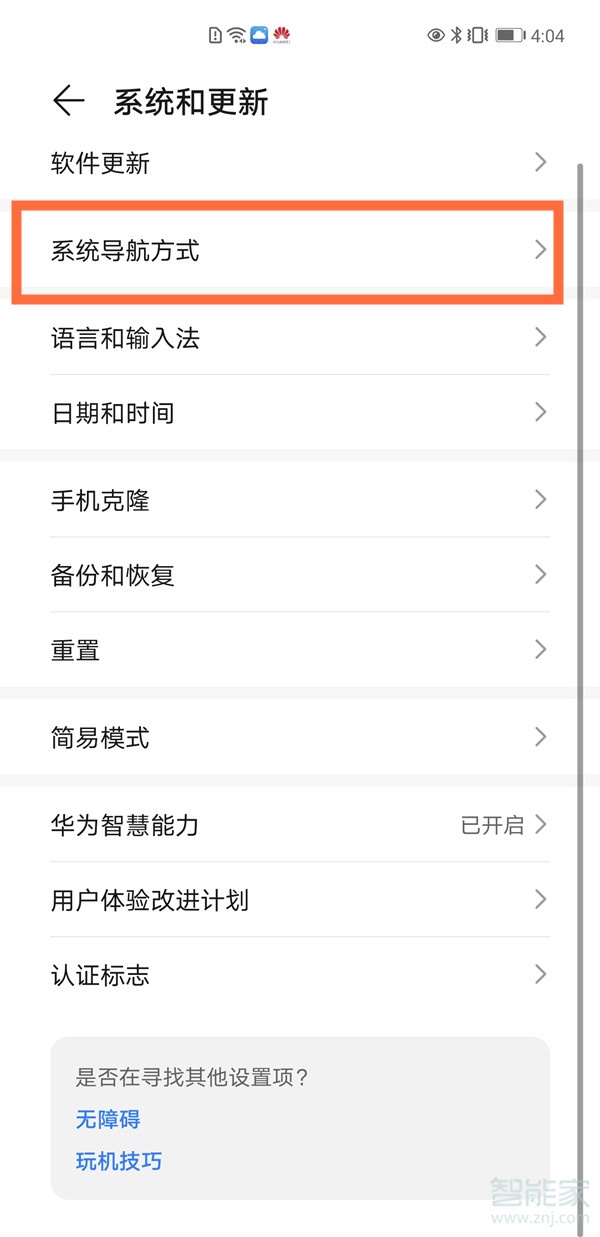Open 语言和输入法 settings
600x1237 pixels.
(300, 338)
